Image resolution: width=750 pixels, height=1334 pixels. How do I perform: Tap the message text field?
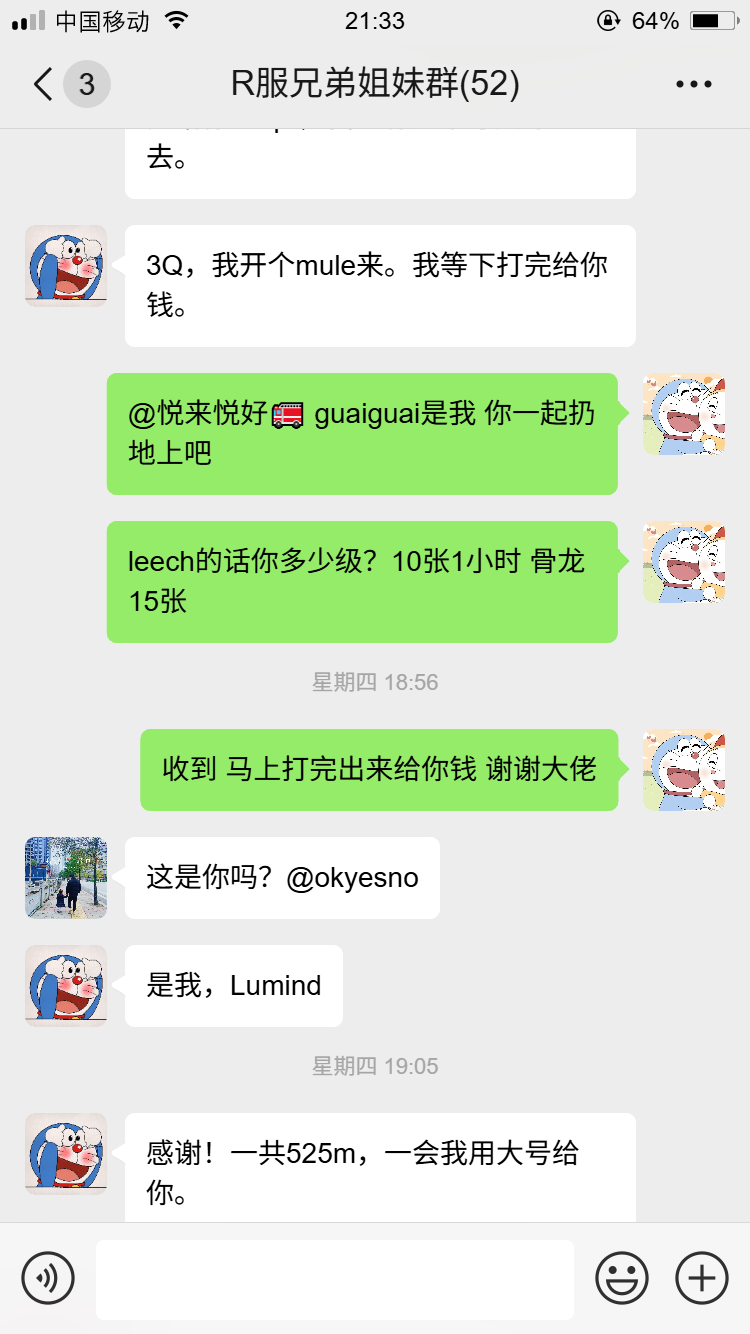coord(334,1279)
